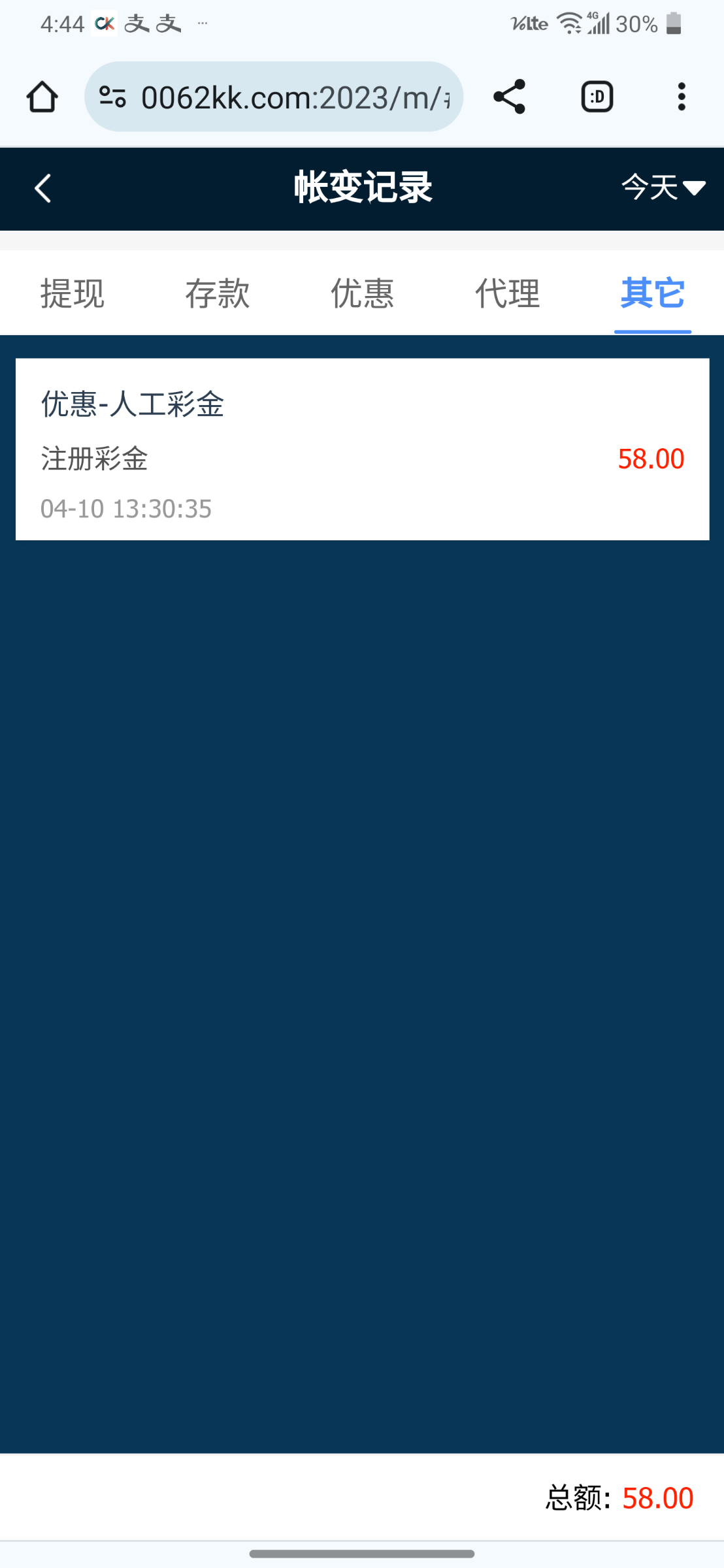
Task: Select the 代理 tab
Action: (x=508, y=294)
